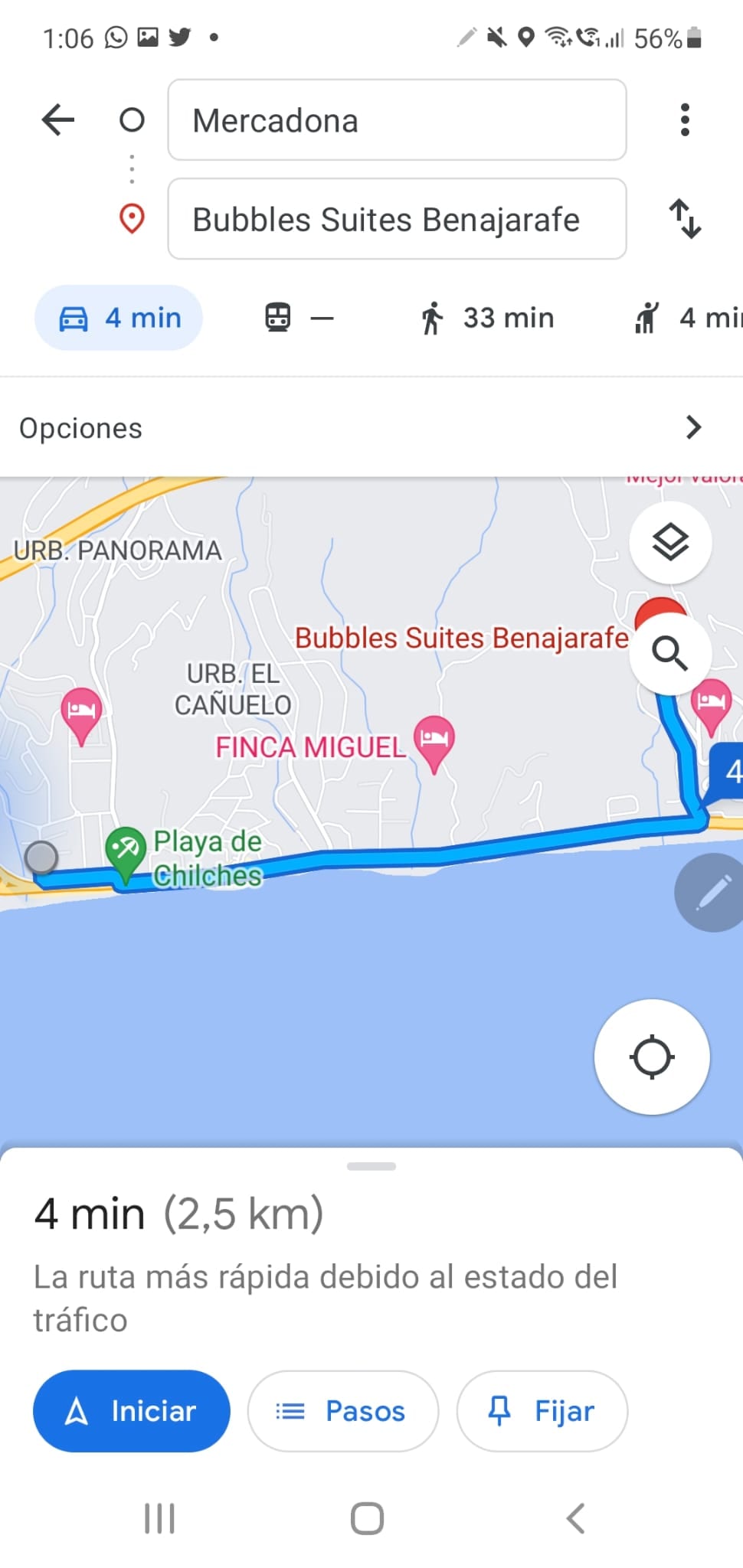
Task: Center map on my location
Action: pyautogui.click(x=652, y=1057)
